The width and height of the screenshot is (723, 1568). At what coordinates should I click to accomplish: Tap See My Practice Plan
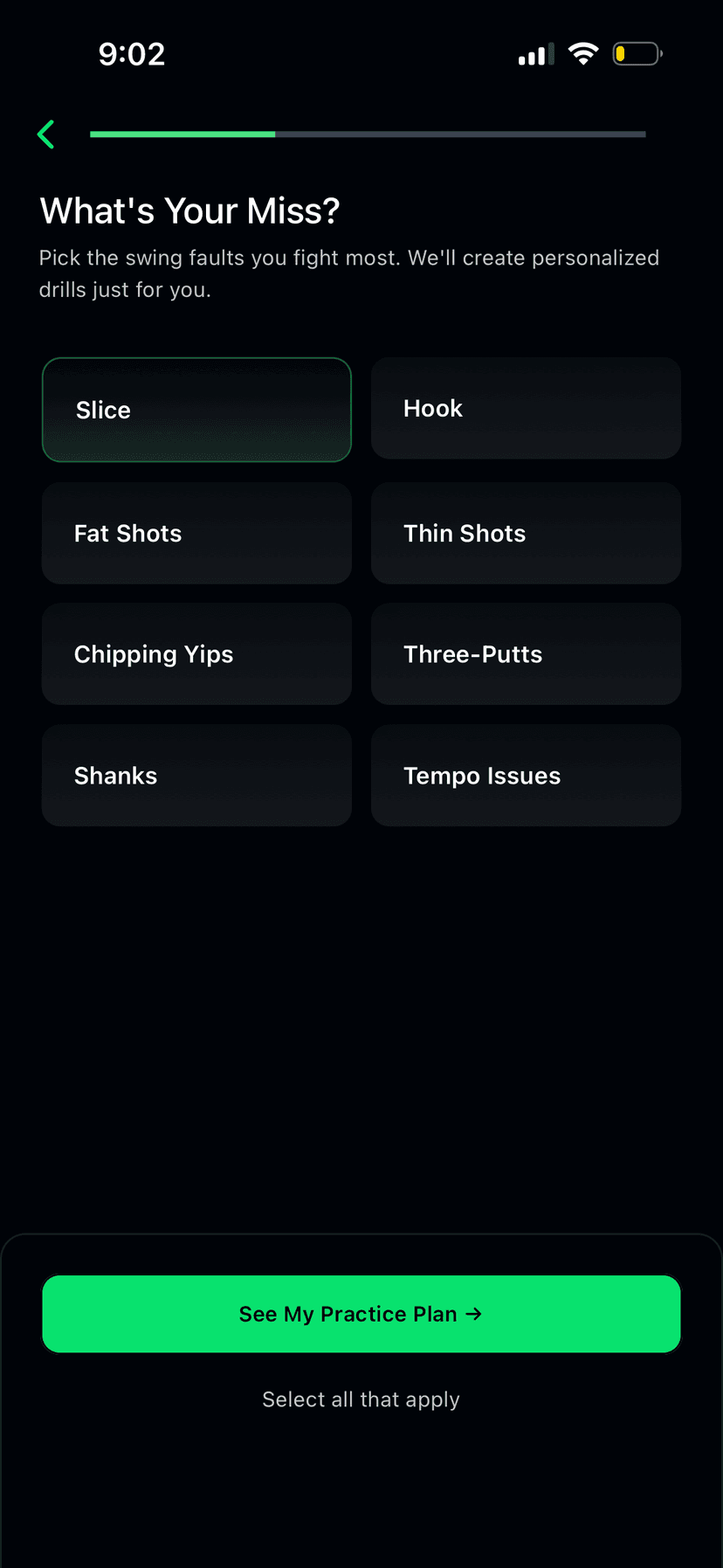(361, 1314)
